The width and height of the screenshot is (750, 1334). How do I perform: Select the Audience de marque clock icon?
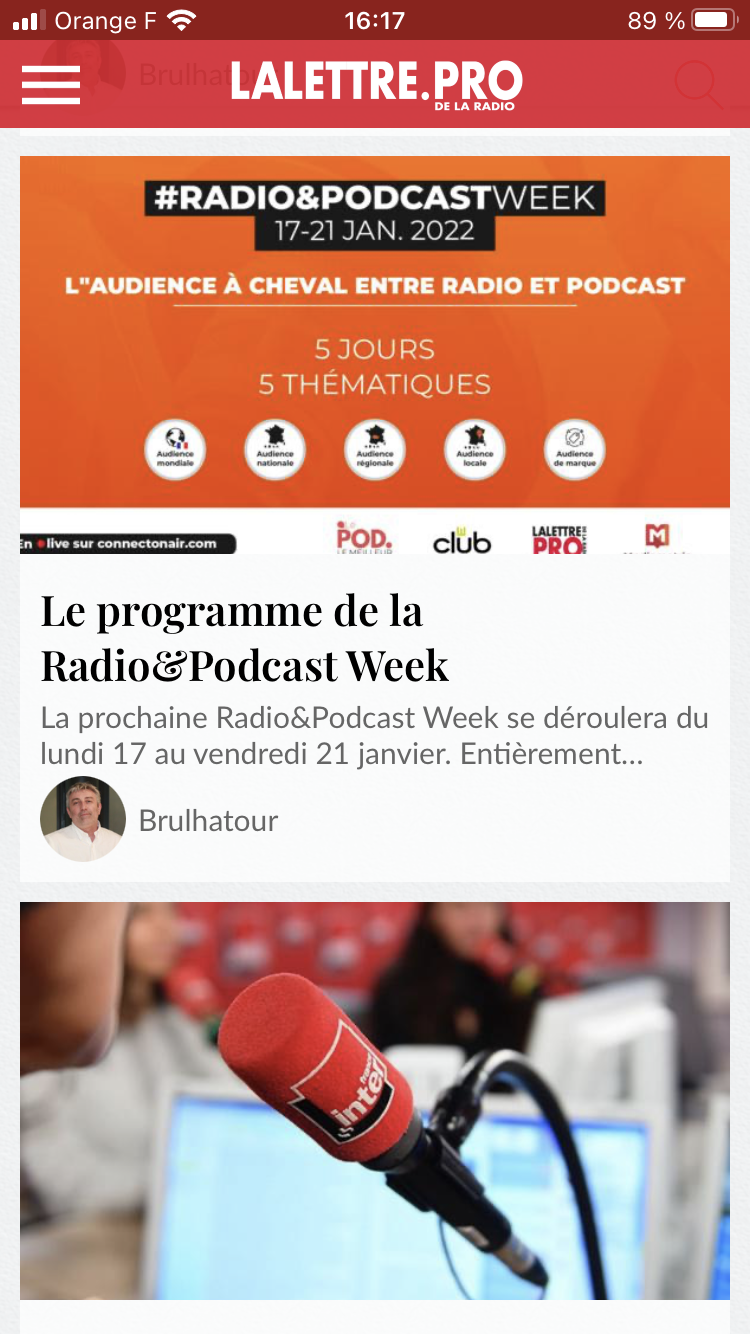tap(574, 450)
